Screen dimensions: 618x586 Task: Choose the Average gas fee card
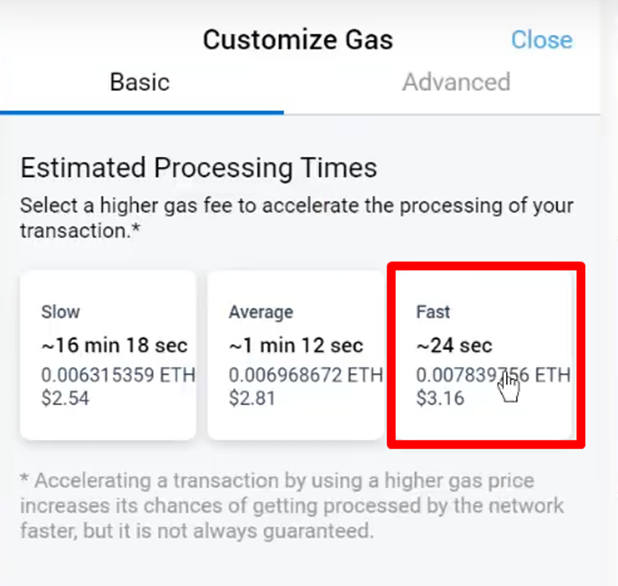295,355
